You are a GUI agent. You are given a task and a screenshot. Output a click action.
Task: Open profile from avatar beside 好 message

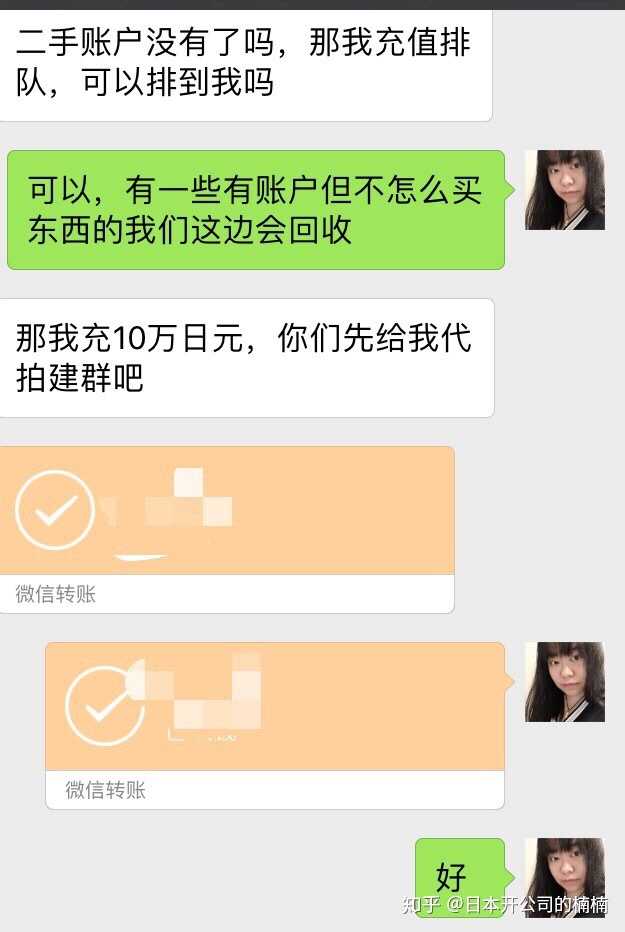click(x=565, y=878)
